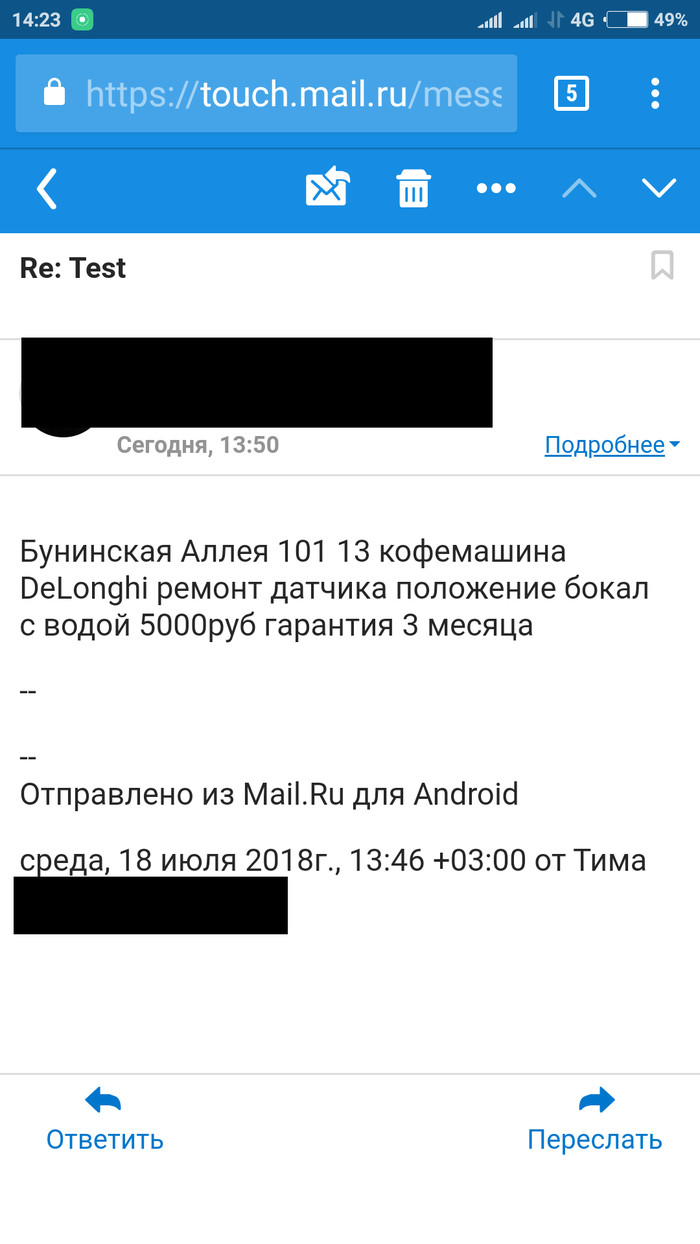Flag the Re: Test email
Viewport: 700px width, 1244px height.
click(x=662, y=265)
